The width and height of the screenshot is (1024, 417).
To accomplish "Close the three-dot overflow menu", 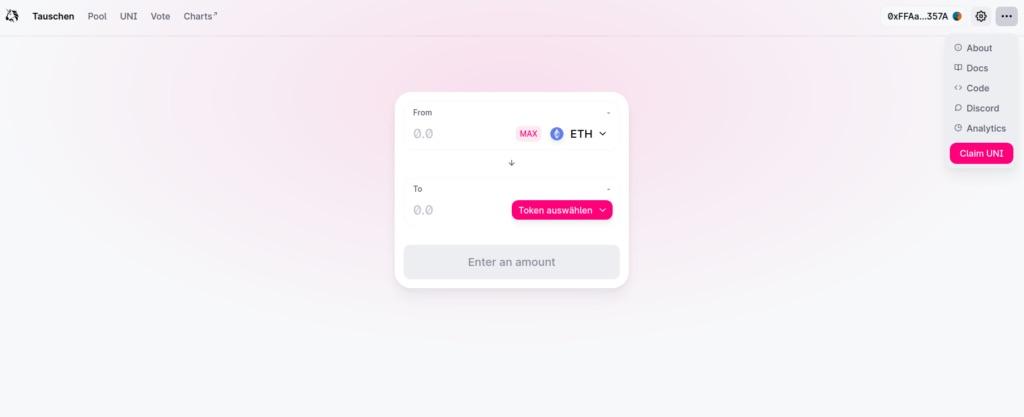I will tap(1006, 16).
